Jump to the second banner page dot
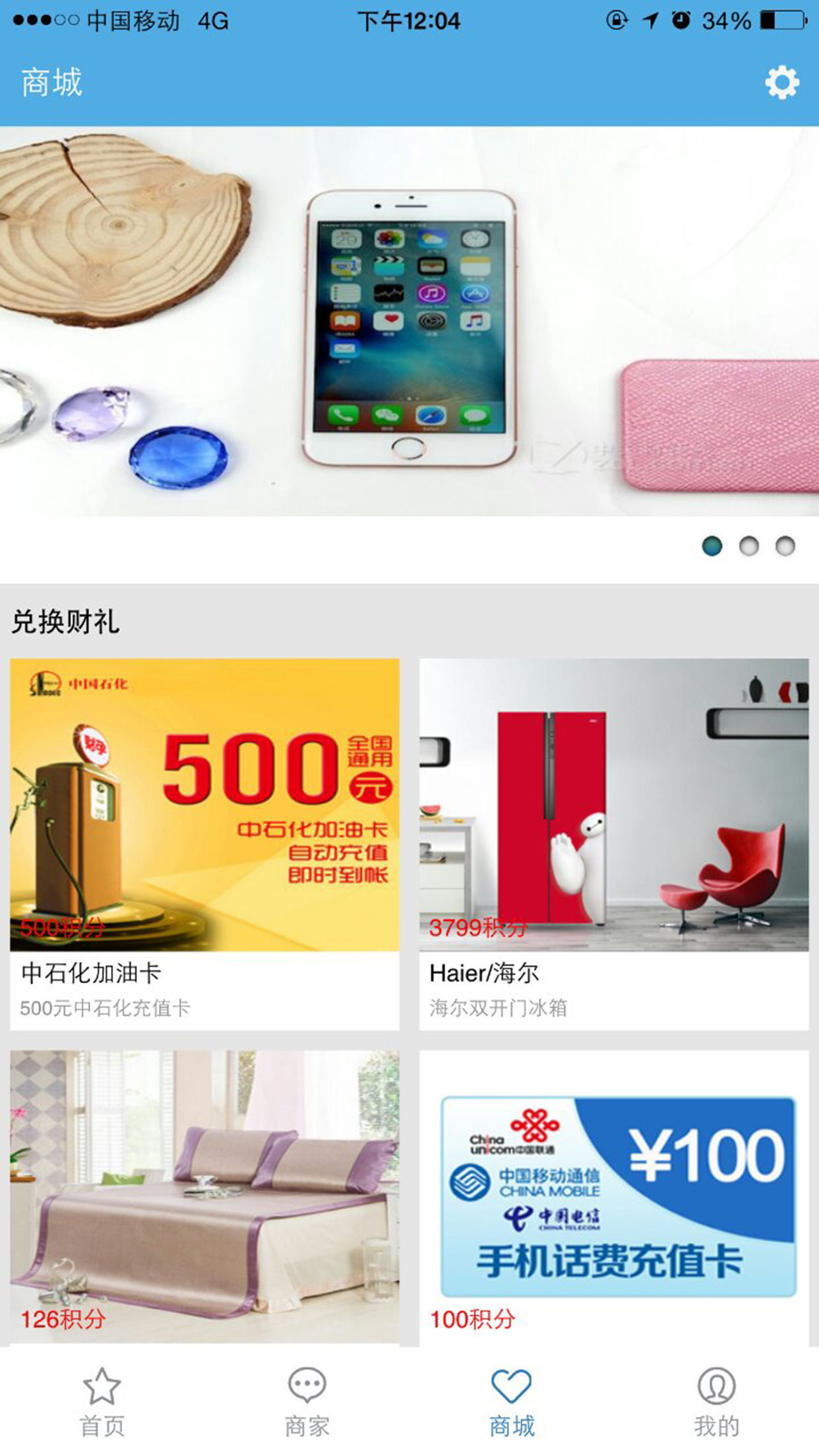 (x=748, y=546)
